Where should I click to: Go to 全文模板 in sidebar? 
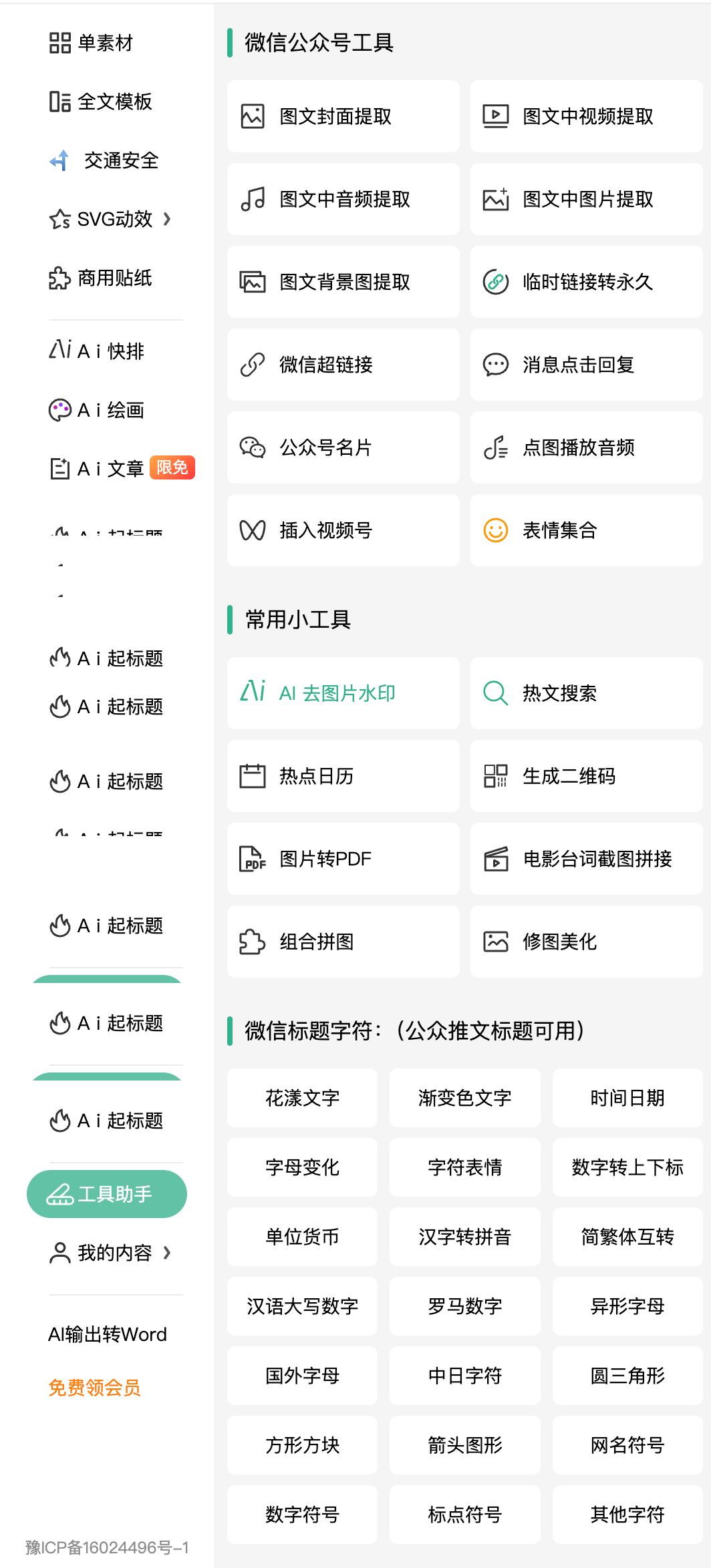(x=102, y=102)
